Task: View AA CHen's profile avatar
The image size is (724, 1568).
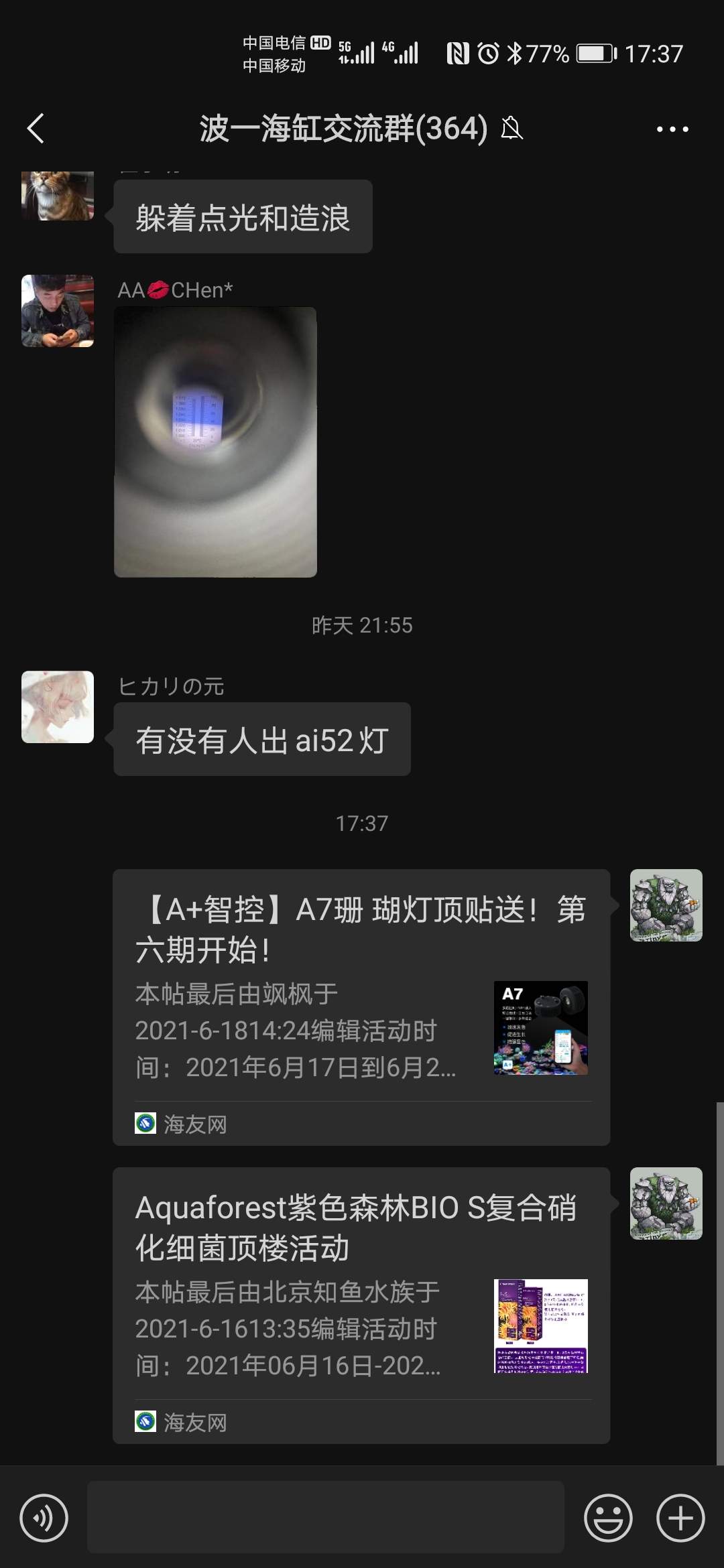Action: coord(58,311)
